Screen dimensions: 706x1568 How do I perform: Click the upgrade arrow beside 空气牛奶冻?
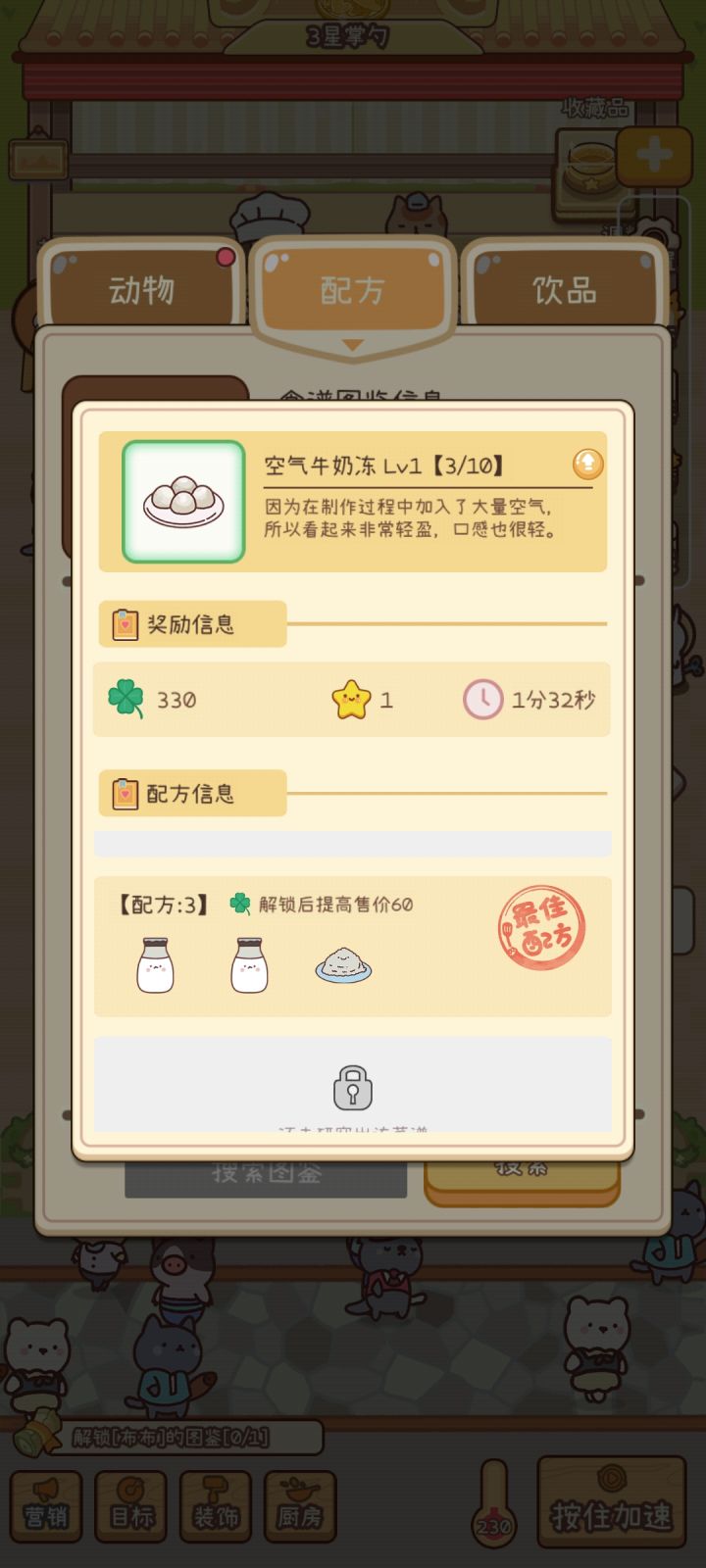(587, 465)
